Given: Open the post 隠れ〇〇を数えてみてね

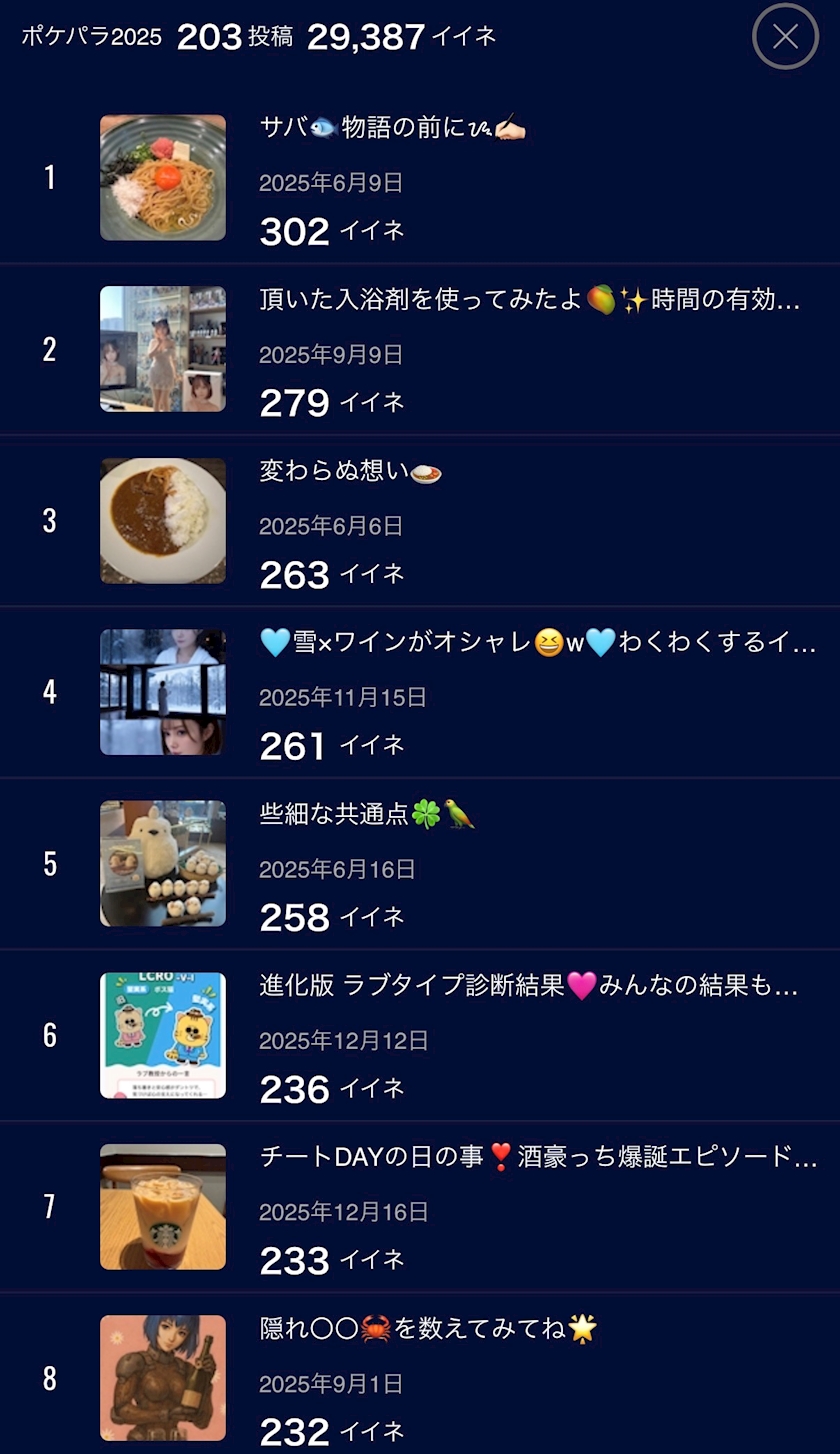Looking at the screenshot, I should (428, 1329).
